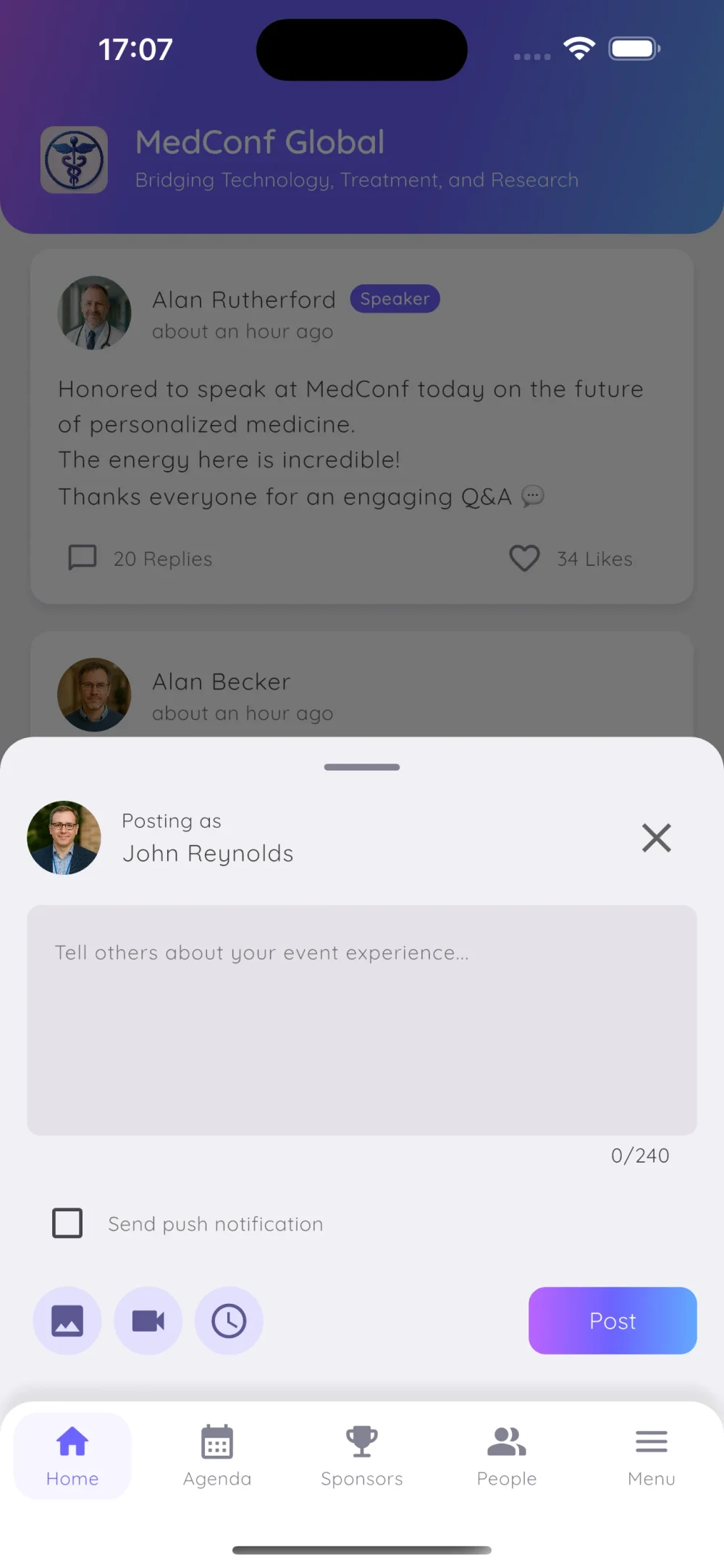Open the Agenda tab

(217, 1456)
